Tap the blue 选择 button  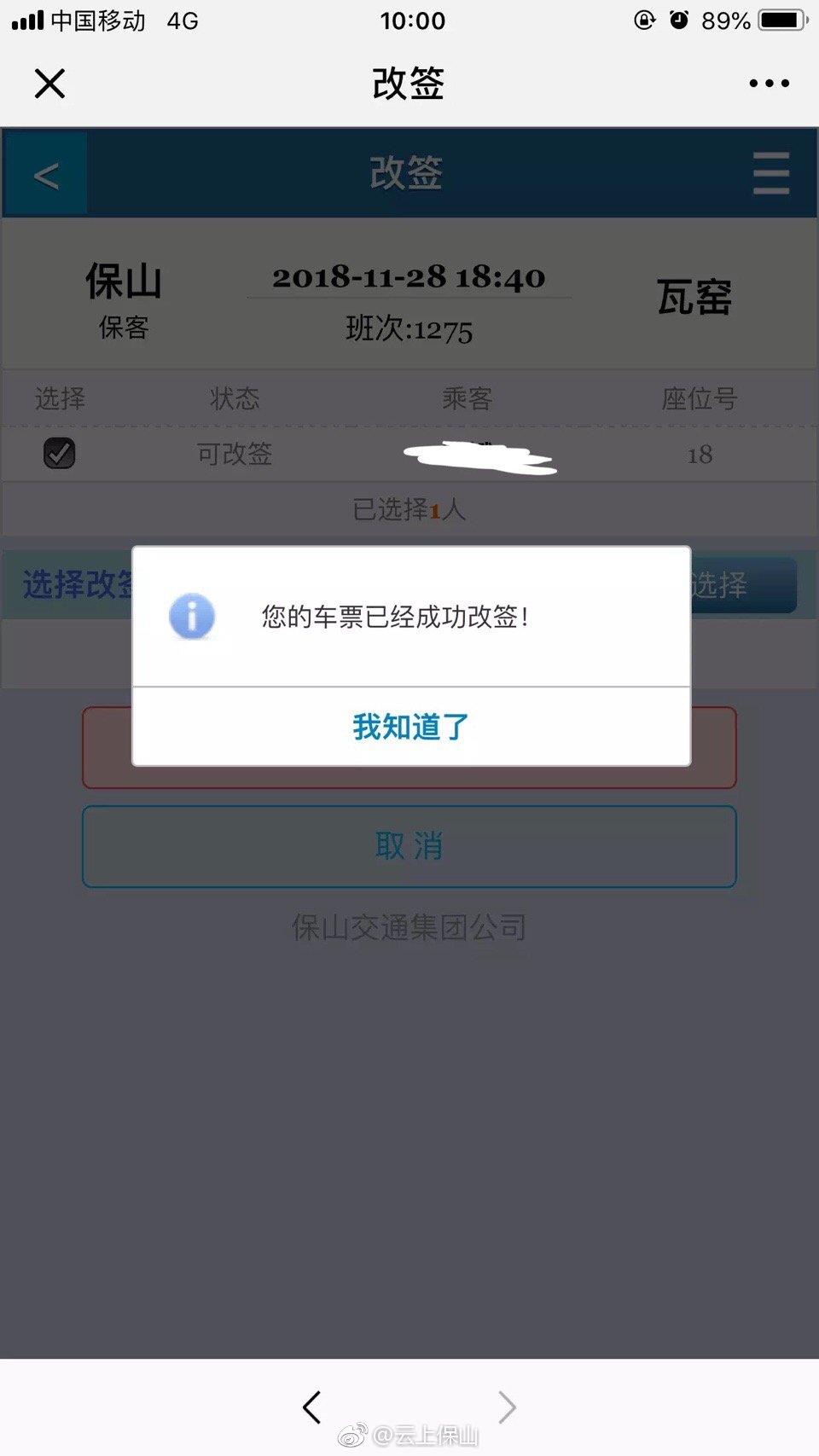[742, 585]
